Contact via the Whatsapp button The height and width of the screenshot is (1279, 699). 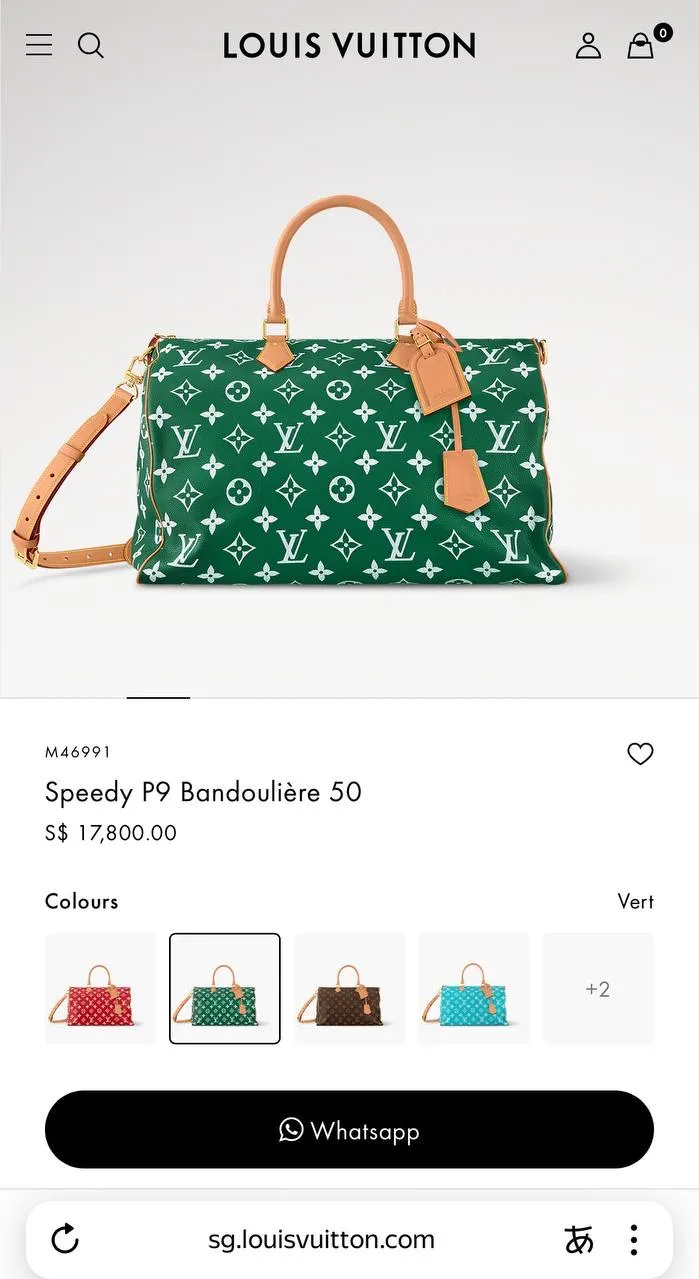pyautogui.click(x=349, y=1130)
